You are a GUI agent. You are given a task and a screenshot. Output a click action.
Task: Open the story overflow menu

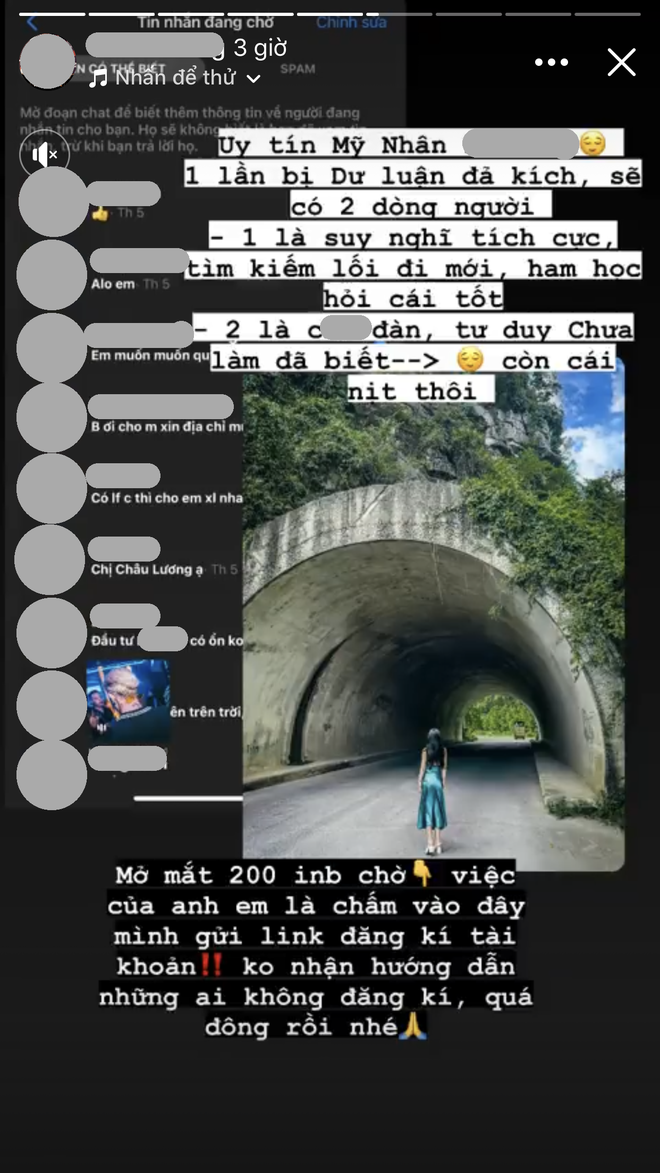(551, 62)
